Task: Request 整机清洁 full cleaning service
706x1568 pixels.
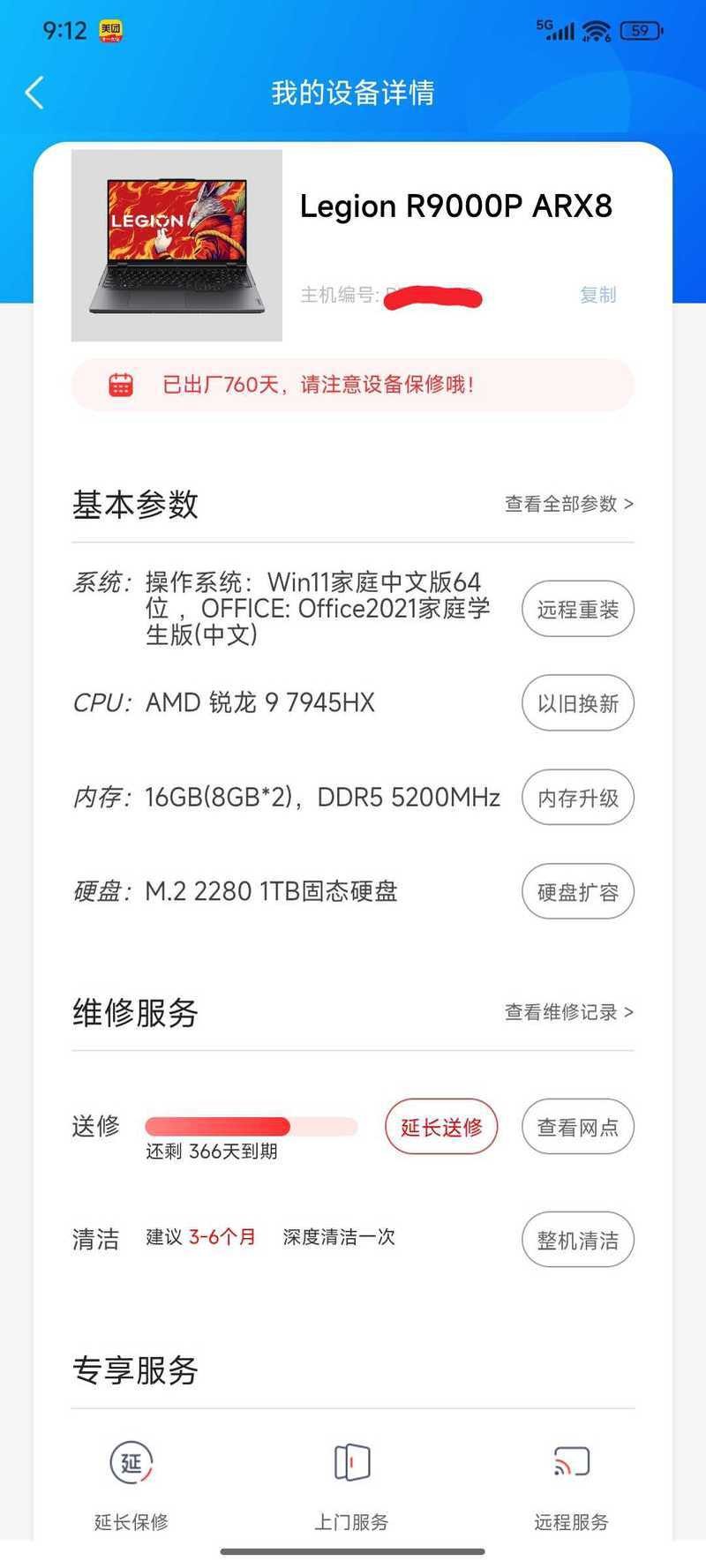Action: pyautogui.click(x=578, y=1240)
